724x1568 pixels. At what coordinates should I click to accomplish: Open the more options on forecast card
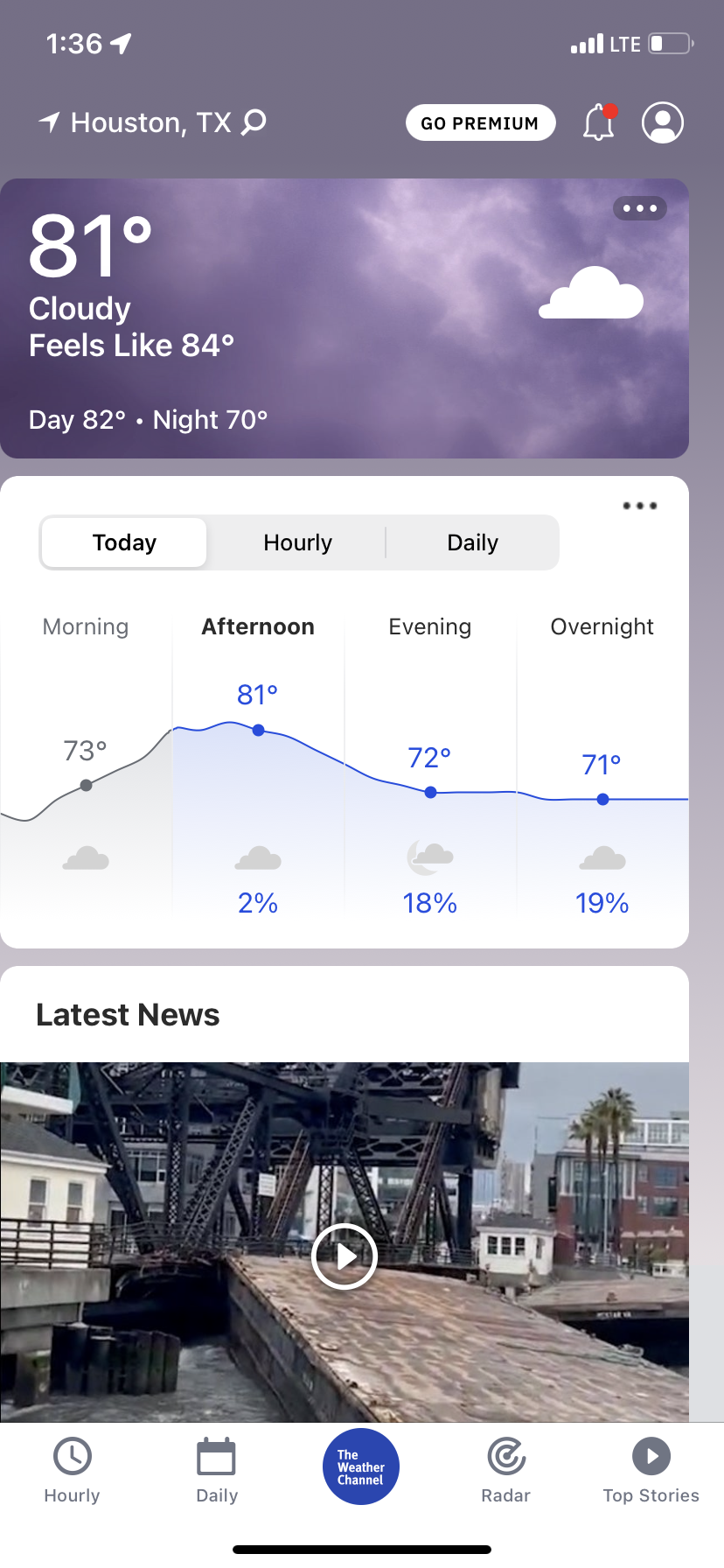(x=640, y=506)
